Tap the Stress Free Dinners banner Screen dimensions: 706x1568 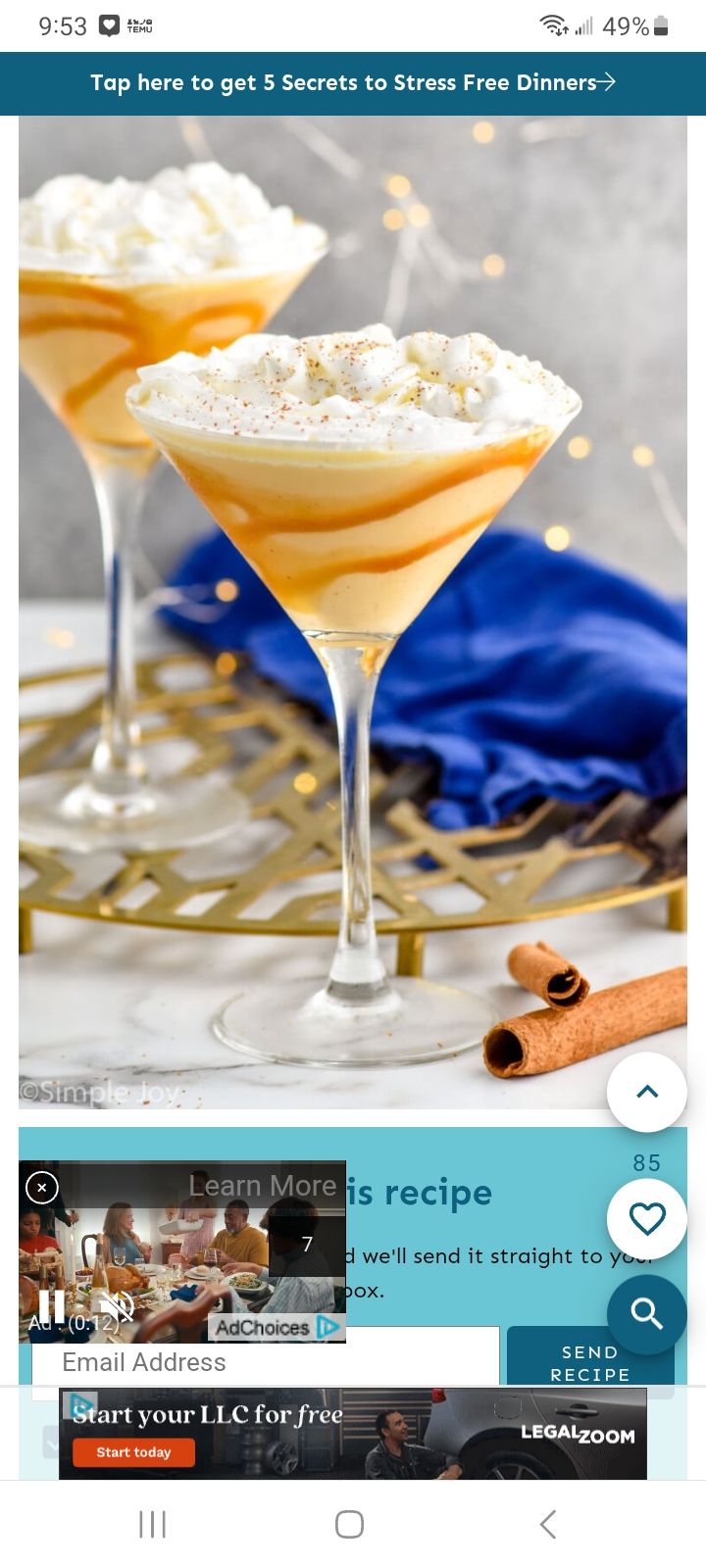click(x=353, y=83)
